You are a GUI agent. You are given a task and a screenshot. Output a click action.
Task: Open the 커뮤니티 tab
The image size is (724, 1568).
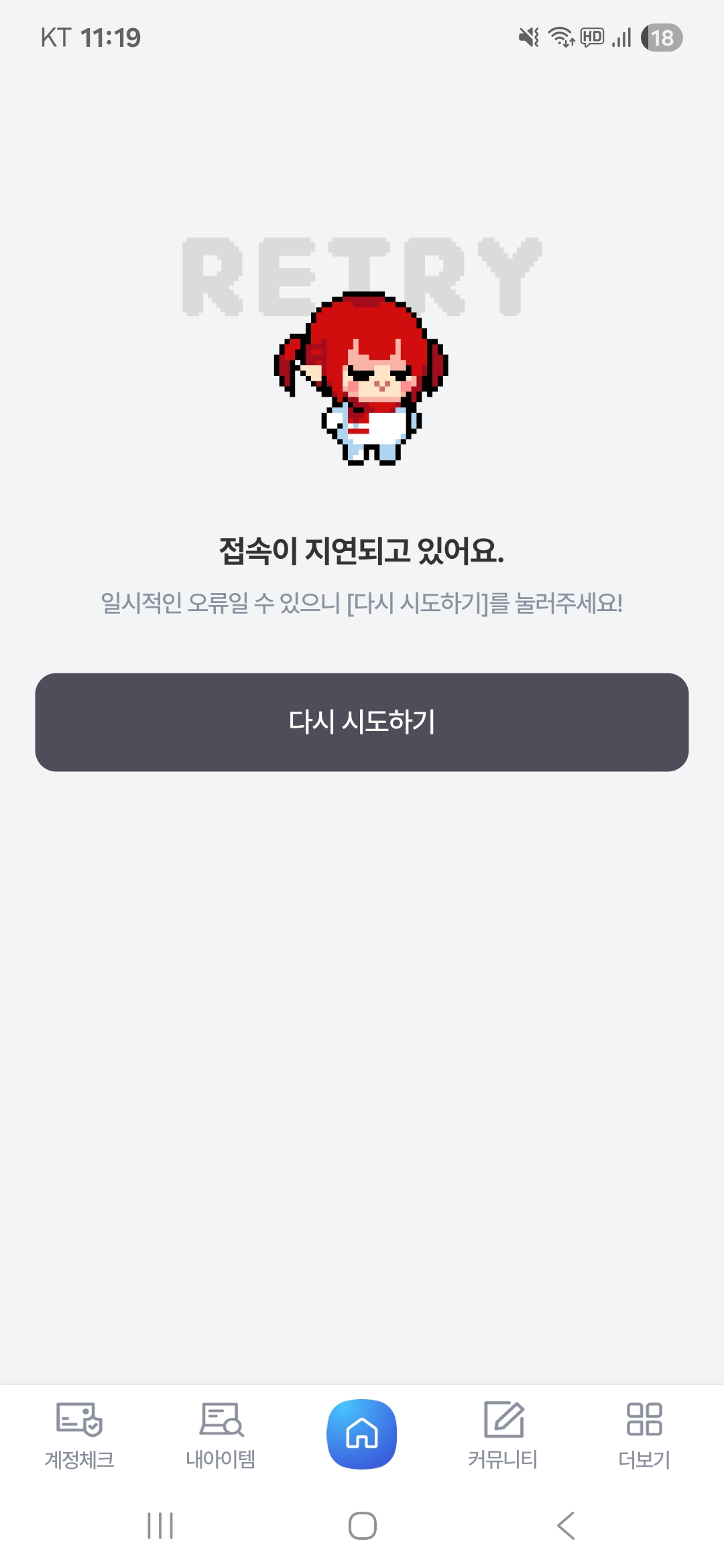(x=503, y=1435)
